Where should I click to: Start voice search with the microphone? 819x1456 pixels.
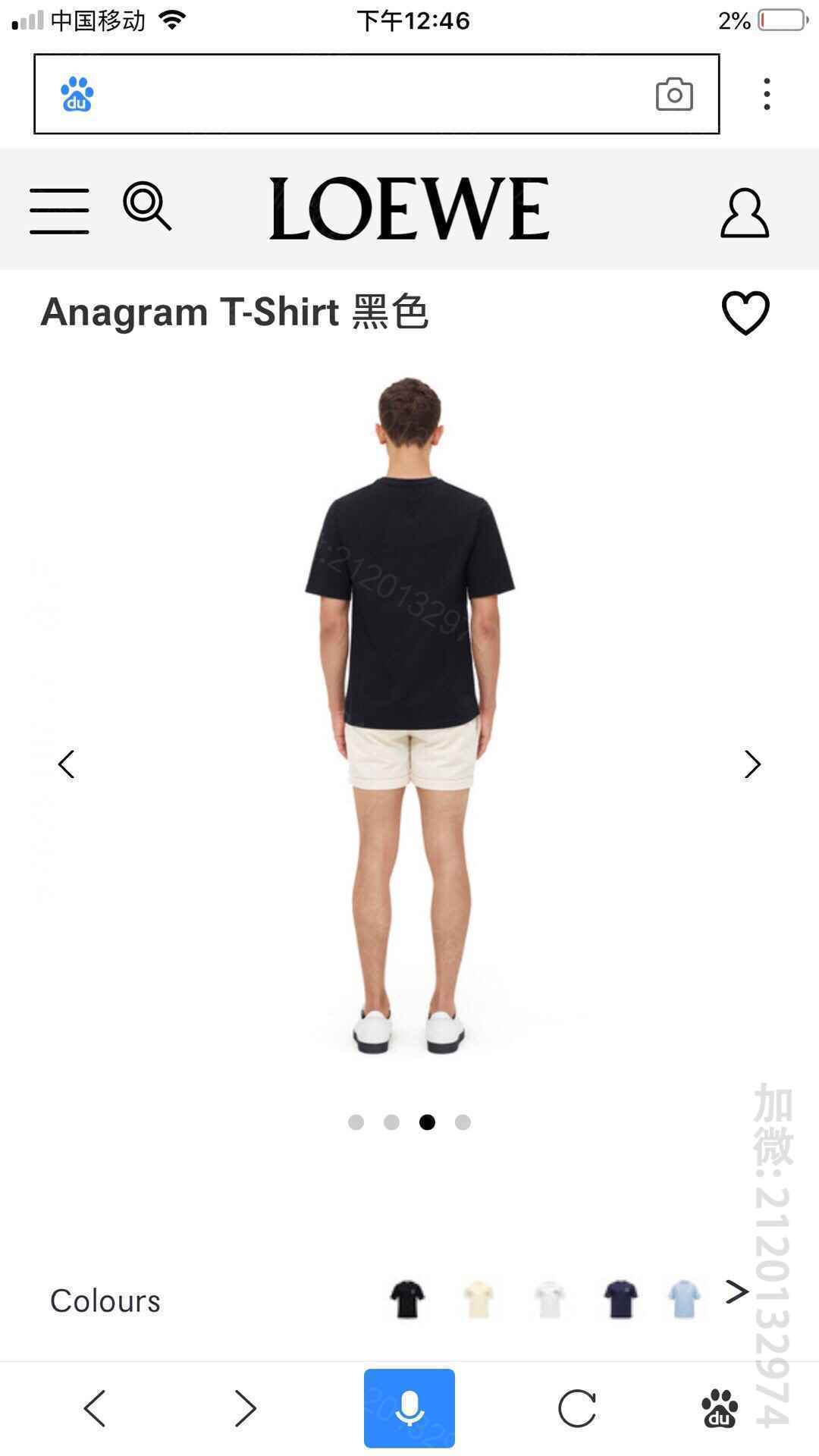point(409,1408)
